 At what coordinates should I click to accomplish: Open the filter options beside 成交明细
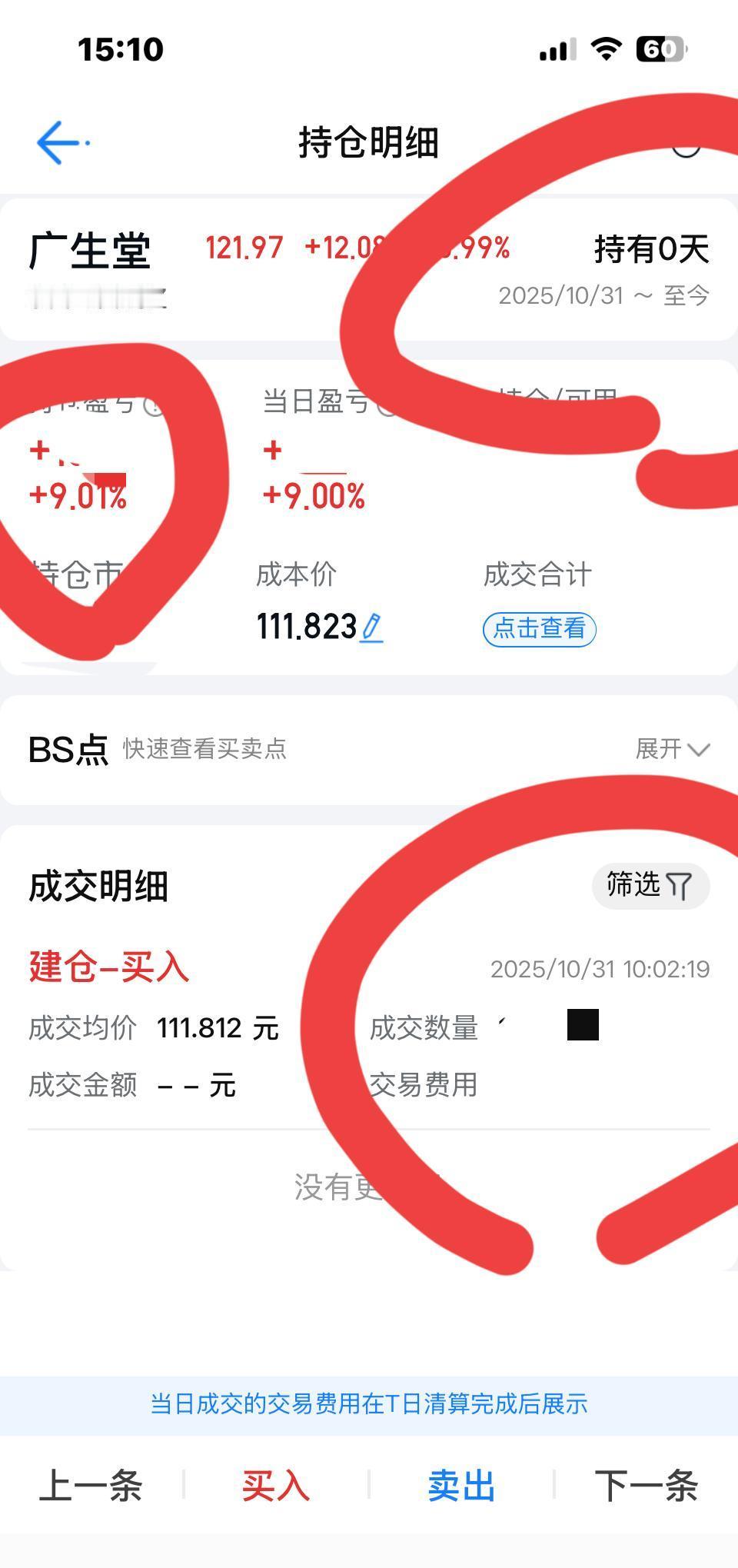click(x=650, y=885)
